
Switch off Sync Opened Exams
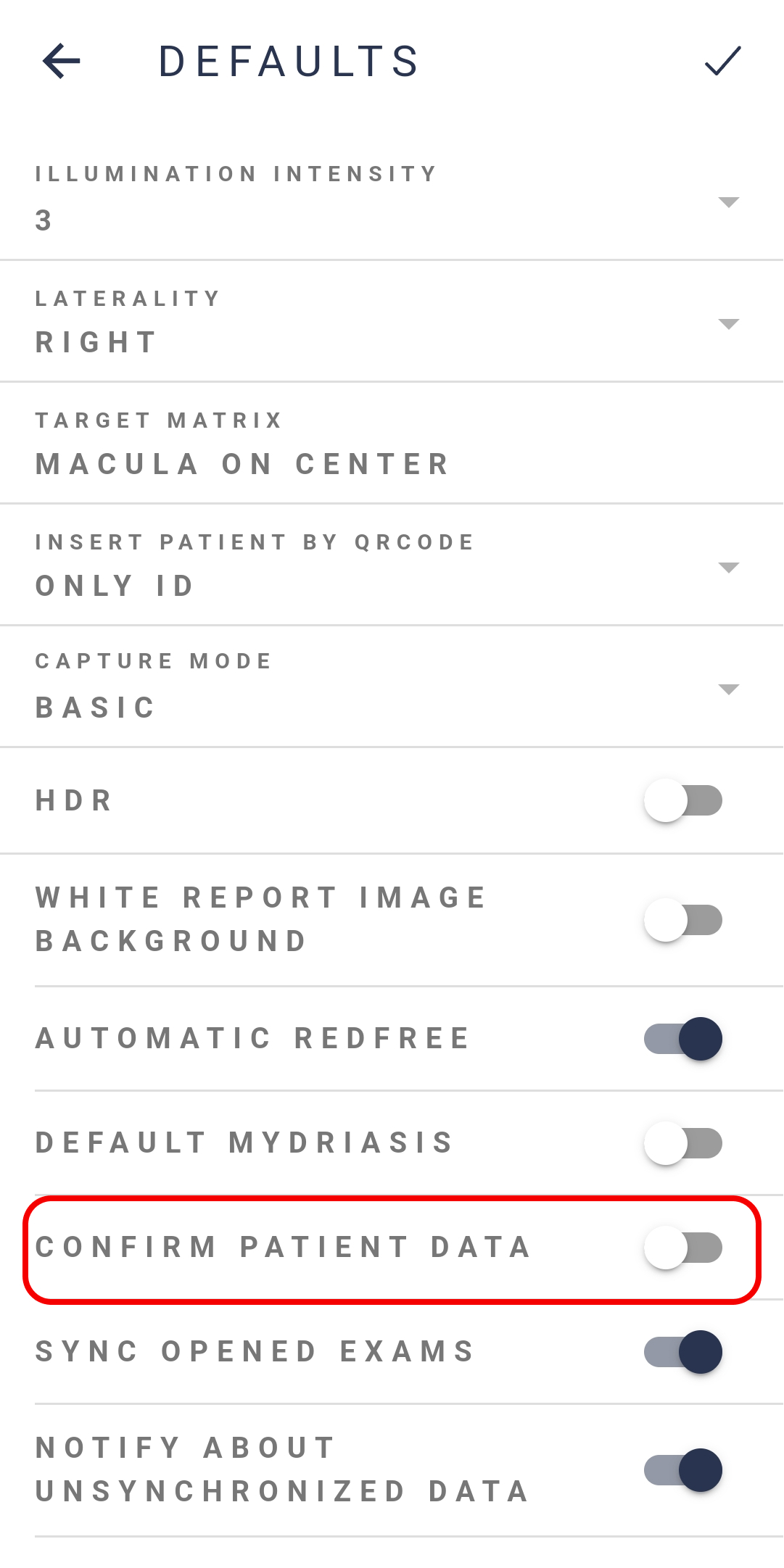(683, 1352)
